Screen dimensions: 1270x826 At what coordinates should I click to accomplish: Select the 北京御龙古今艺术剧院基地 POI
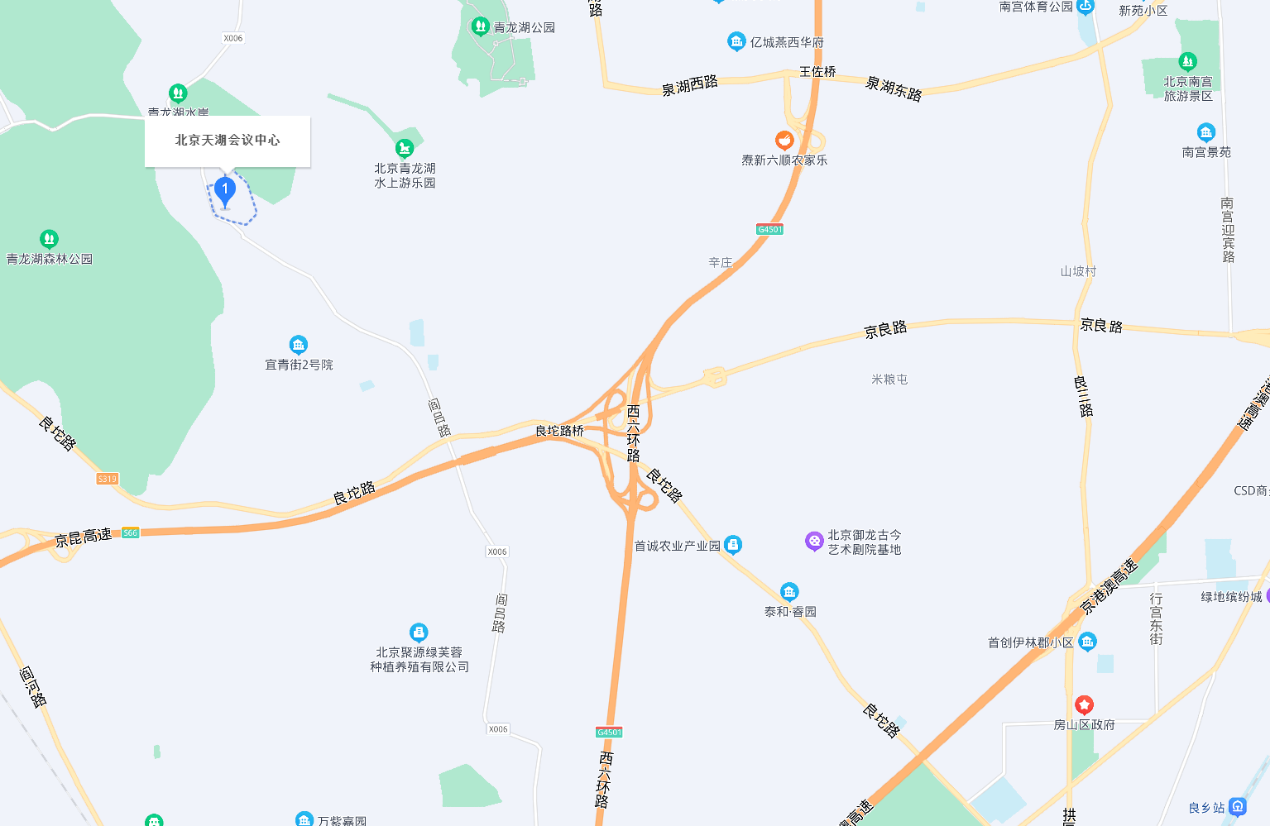(x=814, y=541)
